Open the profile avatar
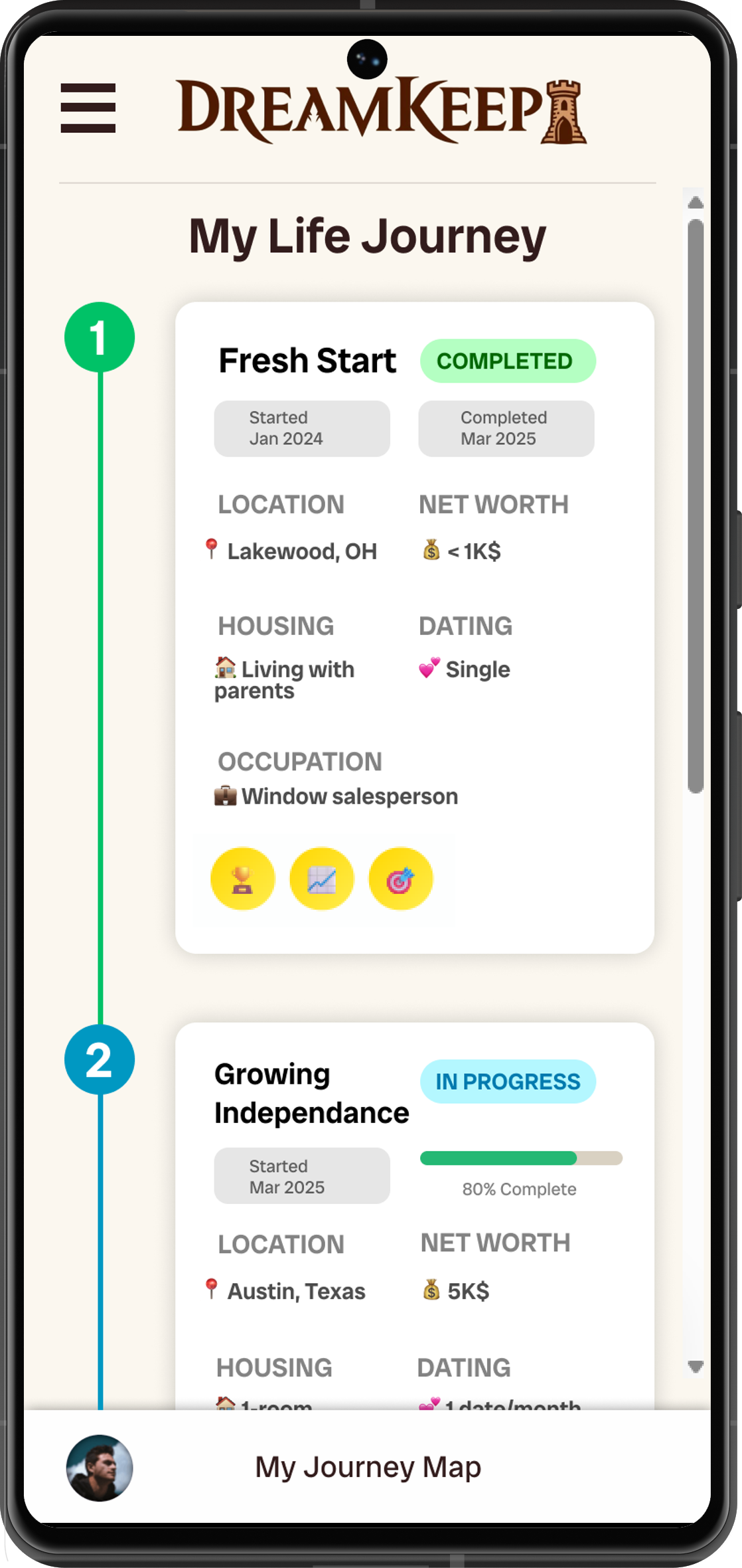Screen dimensions: 742x1568 click(100, 1468)
